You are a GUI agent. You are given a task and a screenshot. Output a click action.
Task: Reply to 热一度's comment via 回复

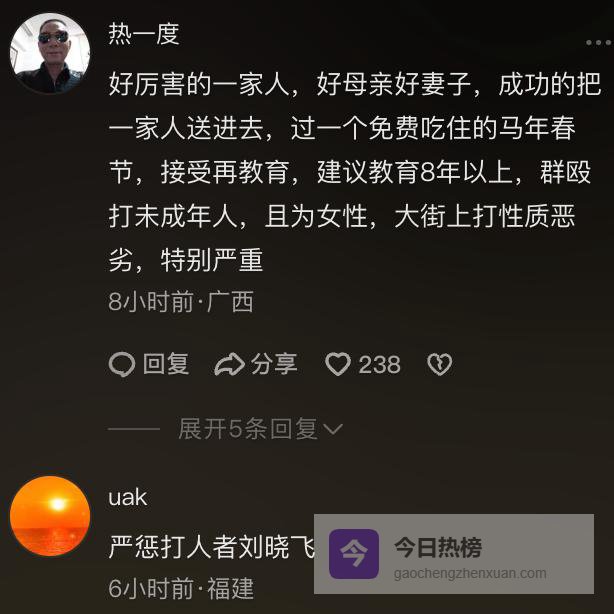point(149,365)
